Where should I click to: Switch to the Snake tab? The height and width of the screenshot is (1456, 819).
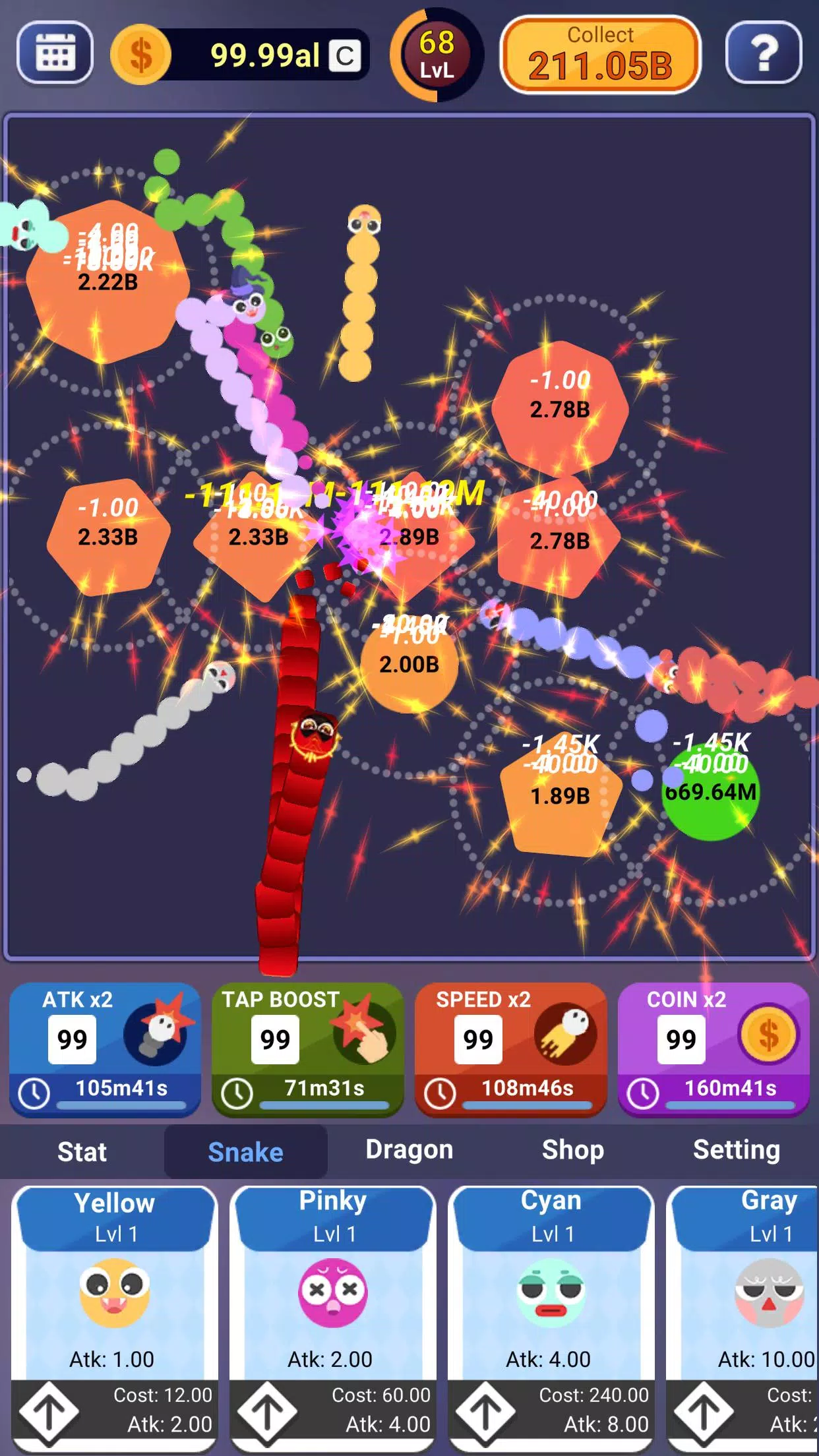click(x=245, y=1152)
